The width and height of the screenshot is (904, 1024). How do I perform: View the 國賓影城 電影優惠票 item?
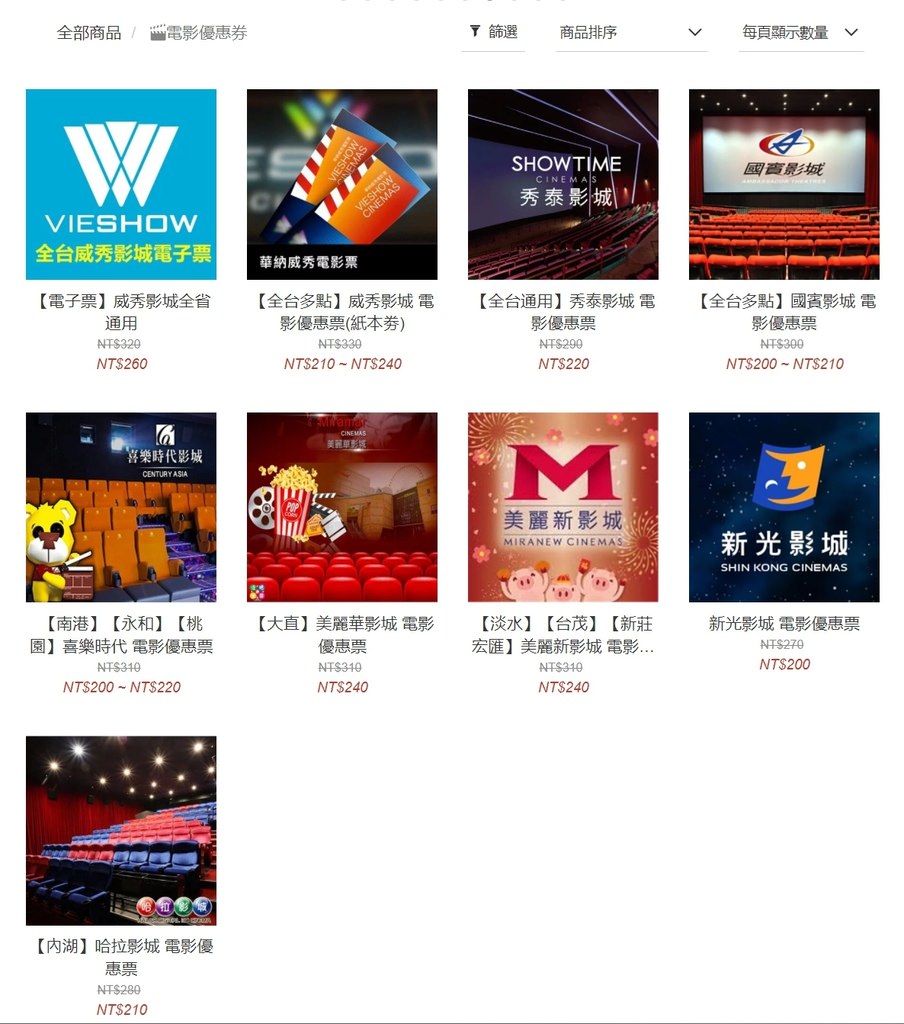click(784, 185)
